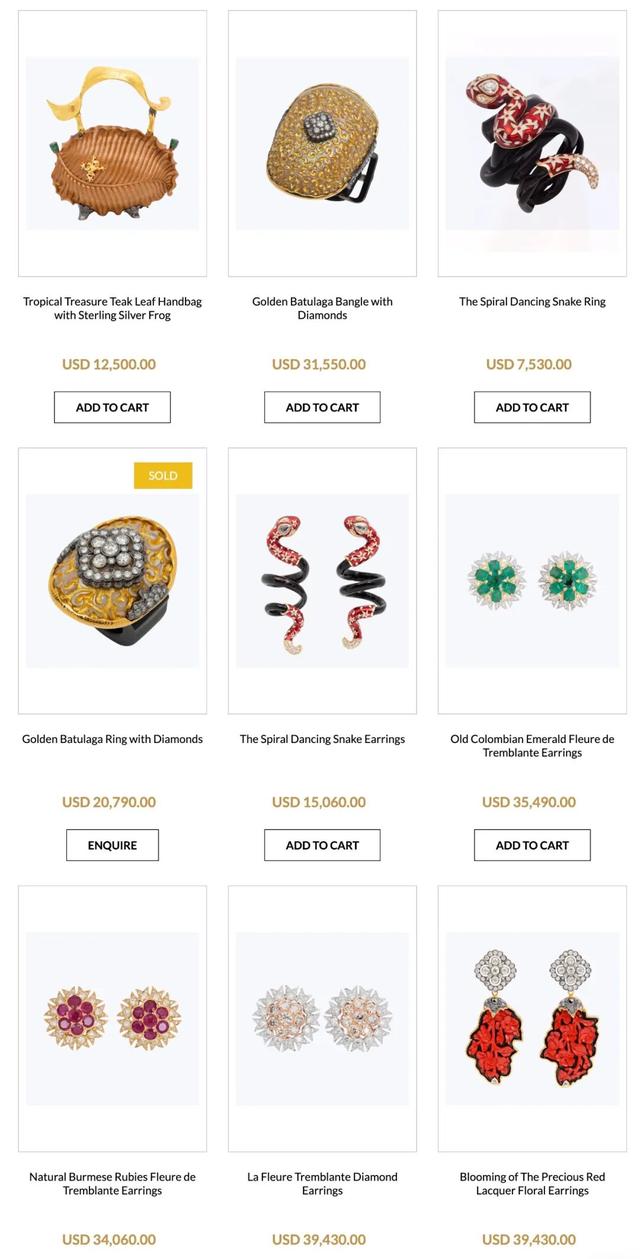The image size is (640, 1259).
Task: Open The Spiral Dancing Snake Ring photo
Action: (532, 143)
